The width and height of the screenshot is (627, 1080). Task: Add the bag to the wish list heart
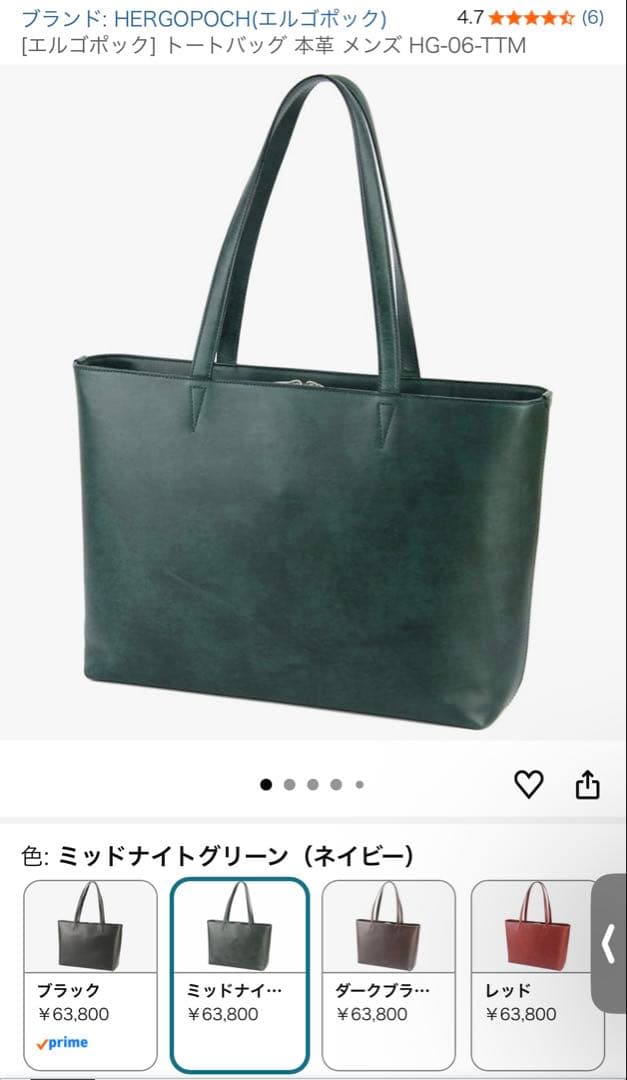528,785
